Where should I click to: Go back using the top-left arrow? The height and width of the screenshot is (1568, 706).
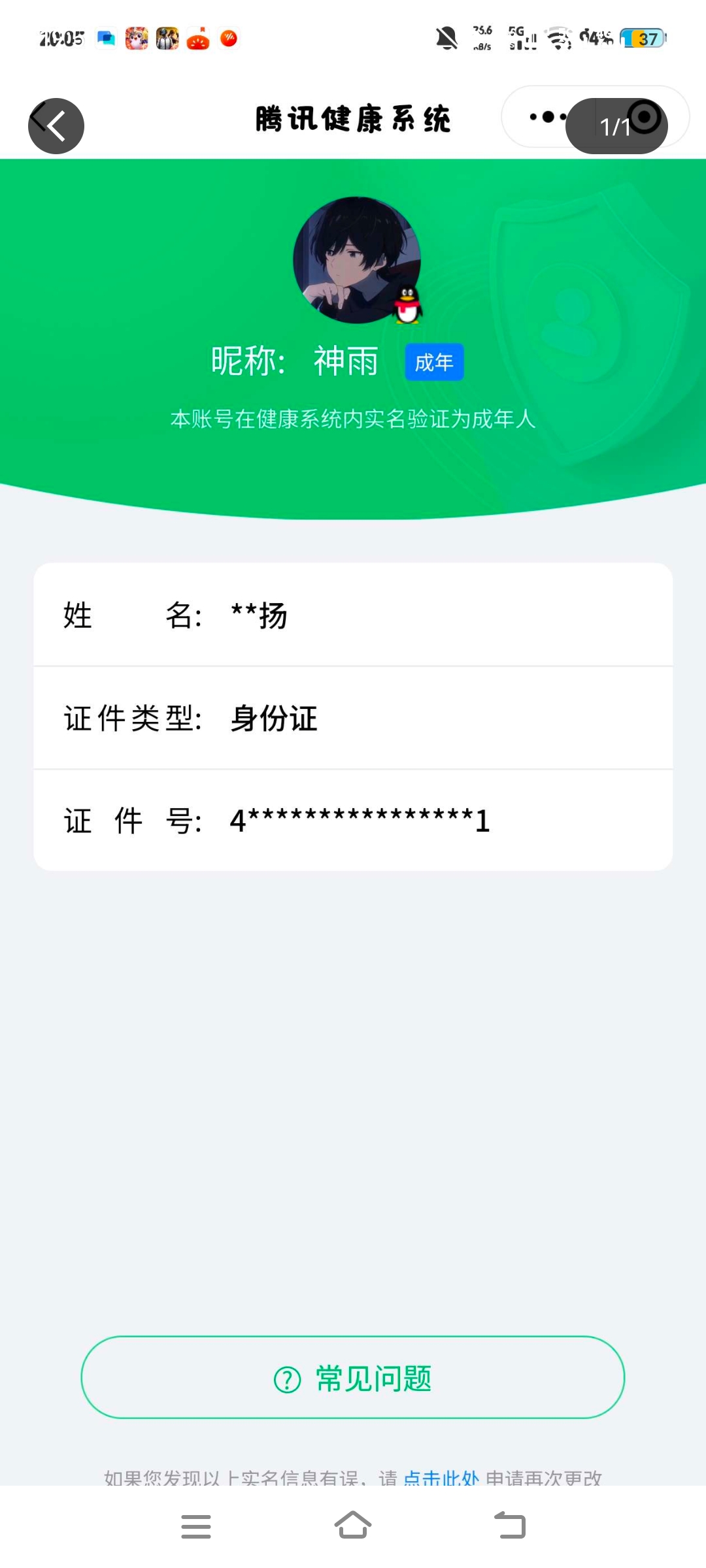pyautogui.click(x=56, y=125)
